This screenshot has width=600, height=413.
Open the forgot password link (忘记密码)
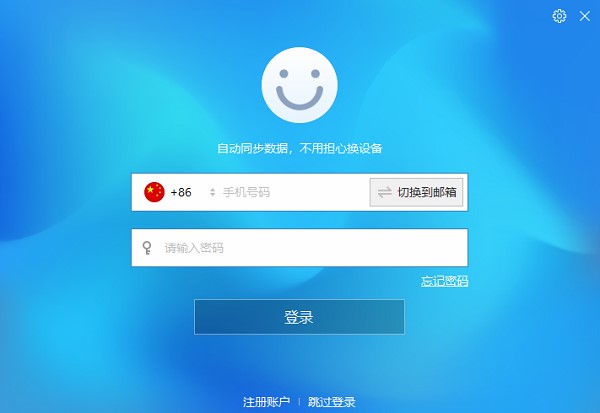(x=444, y=281)
